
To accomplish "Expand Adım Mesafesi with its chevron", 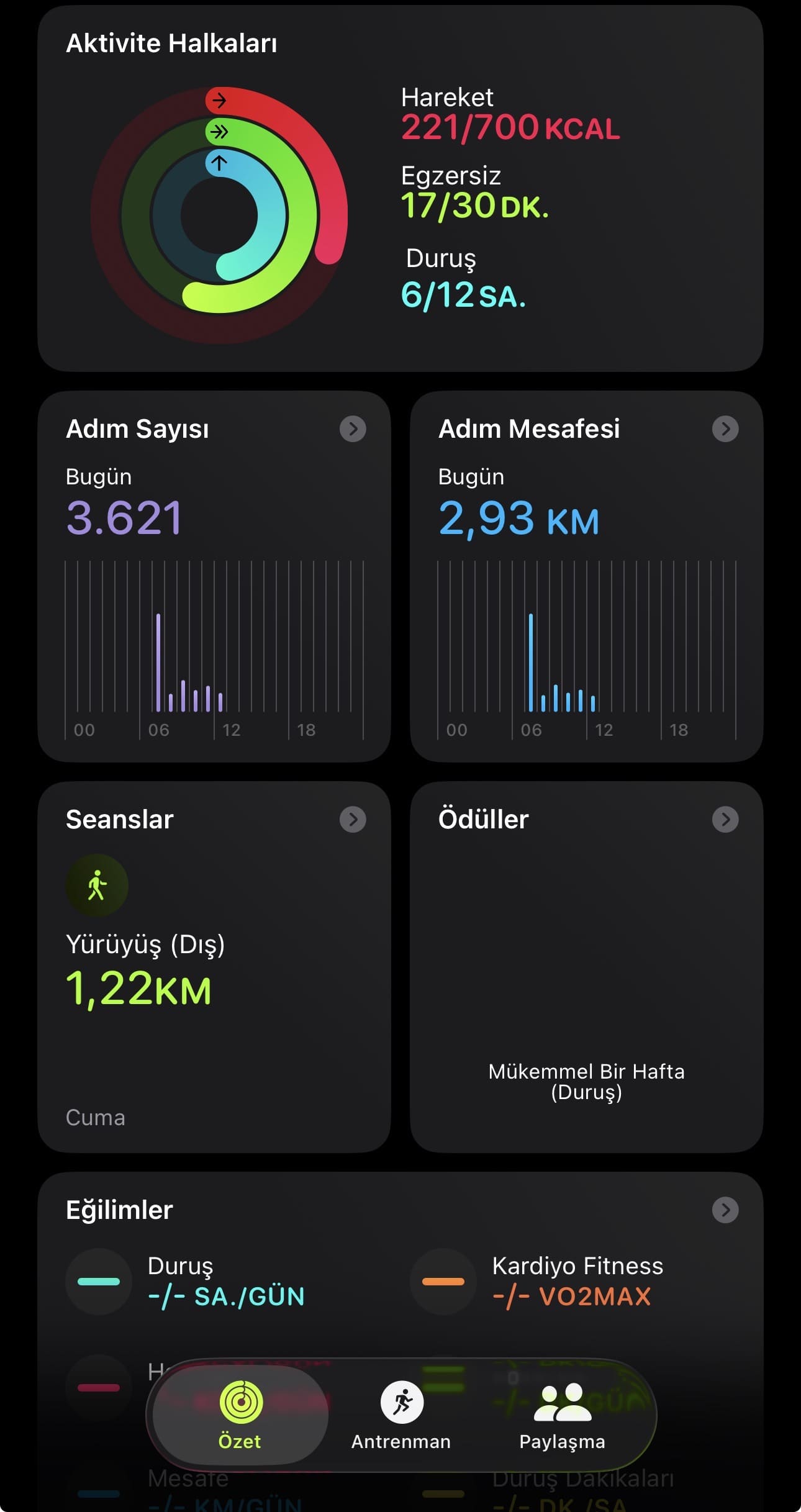I will 725,429.
